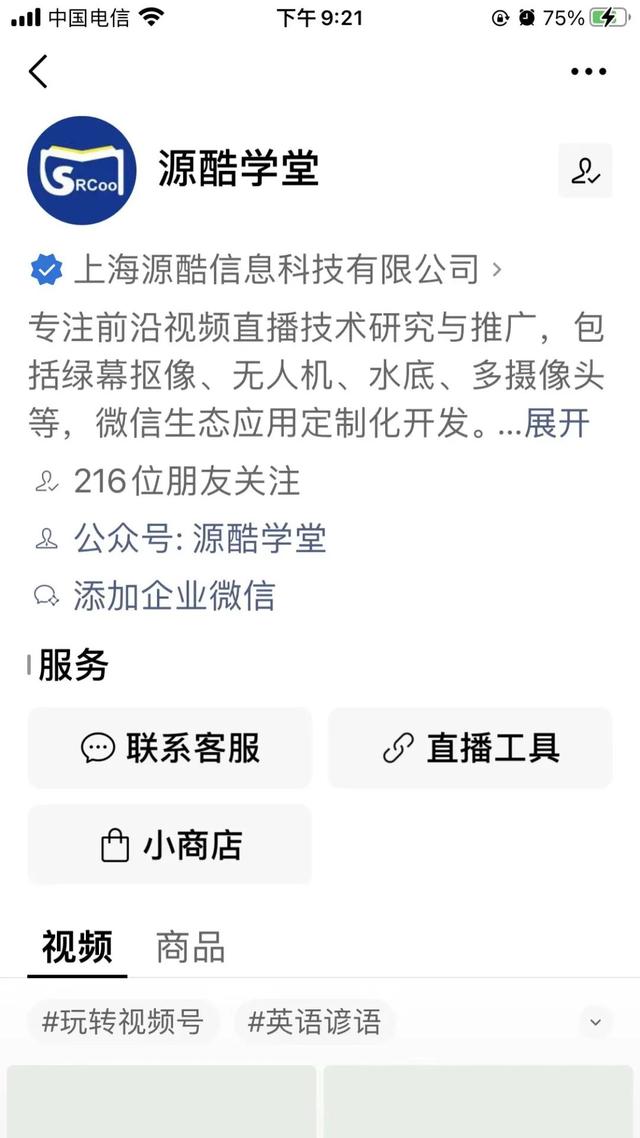
Task: Switch to the 商品 tab
Action: click(x=190, y=948)
